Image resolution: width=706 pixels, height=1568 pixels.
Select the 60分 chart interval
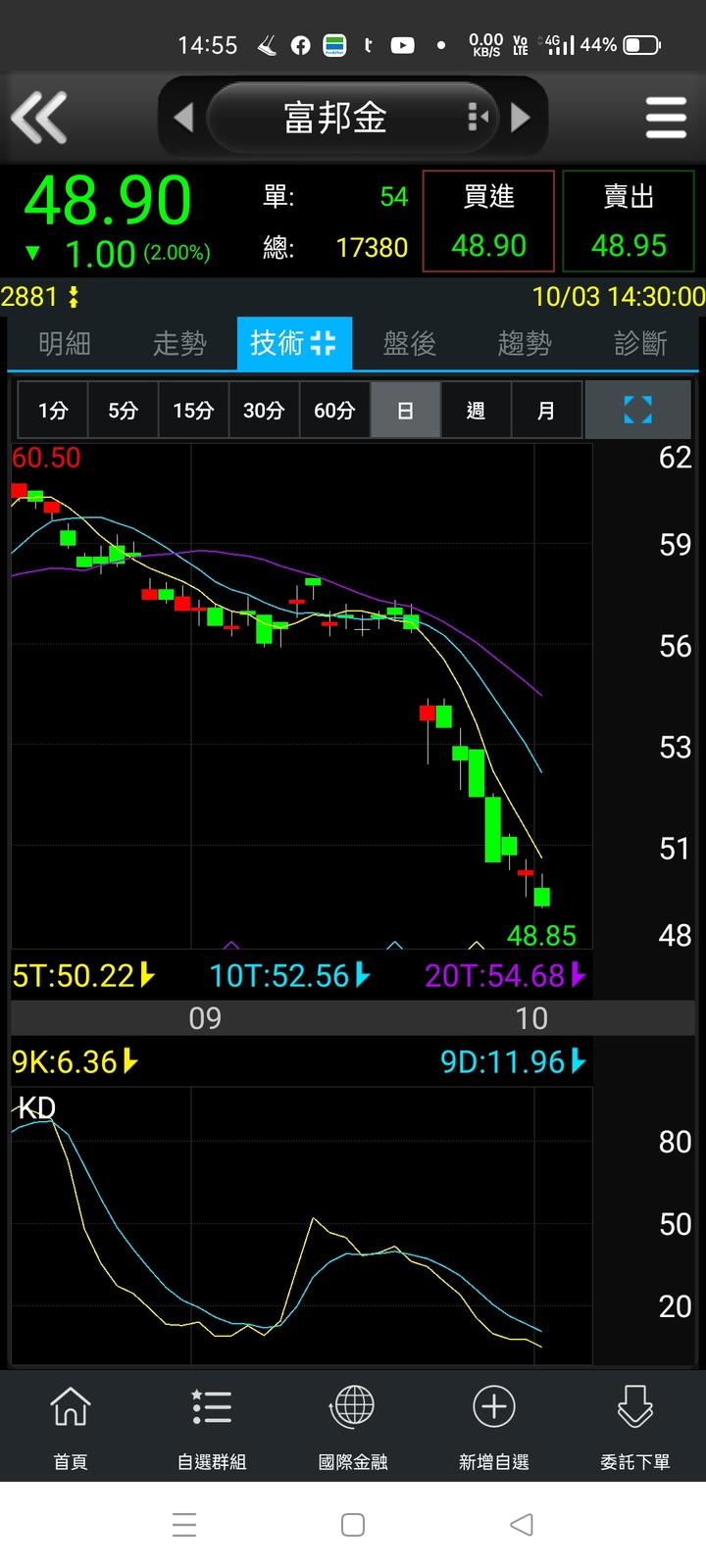(334, 410)
